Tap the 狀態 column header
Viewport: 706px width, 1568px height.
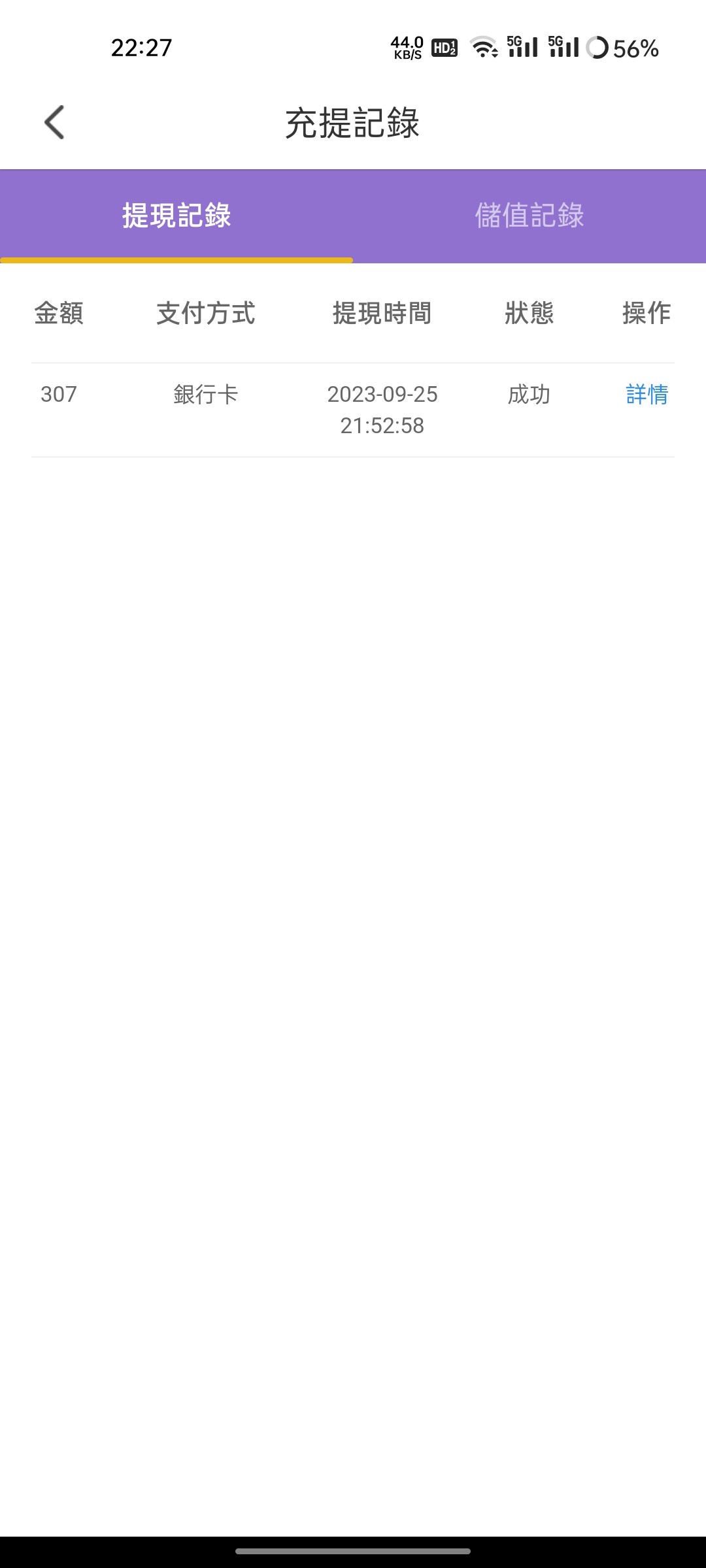(529, 314)
